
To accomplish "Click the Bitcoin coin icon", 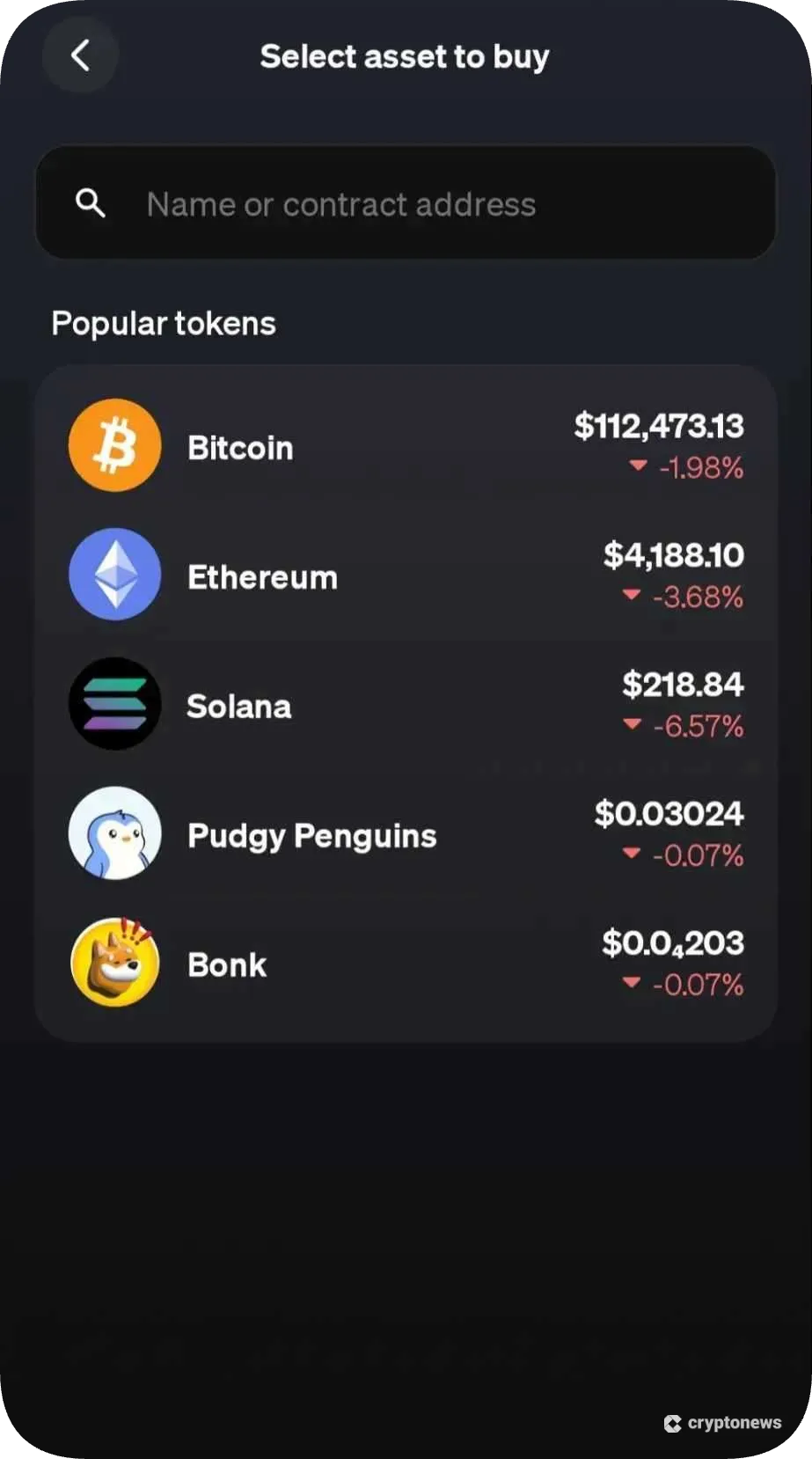I will [x=114, y=444].
